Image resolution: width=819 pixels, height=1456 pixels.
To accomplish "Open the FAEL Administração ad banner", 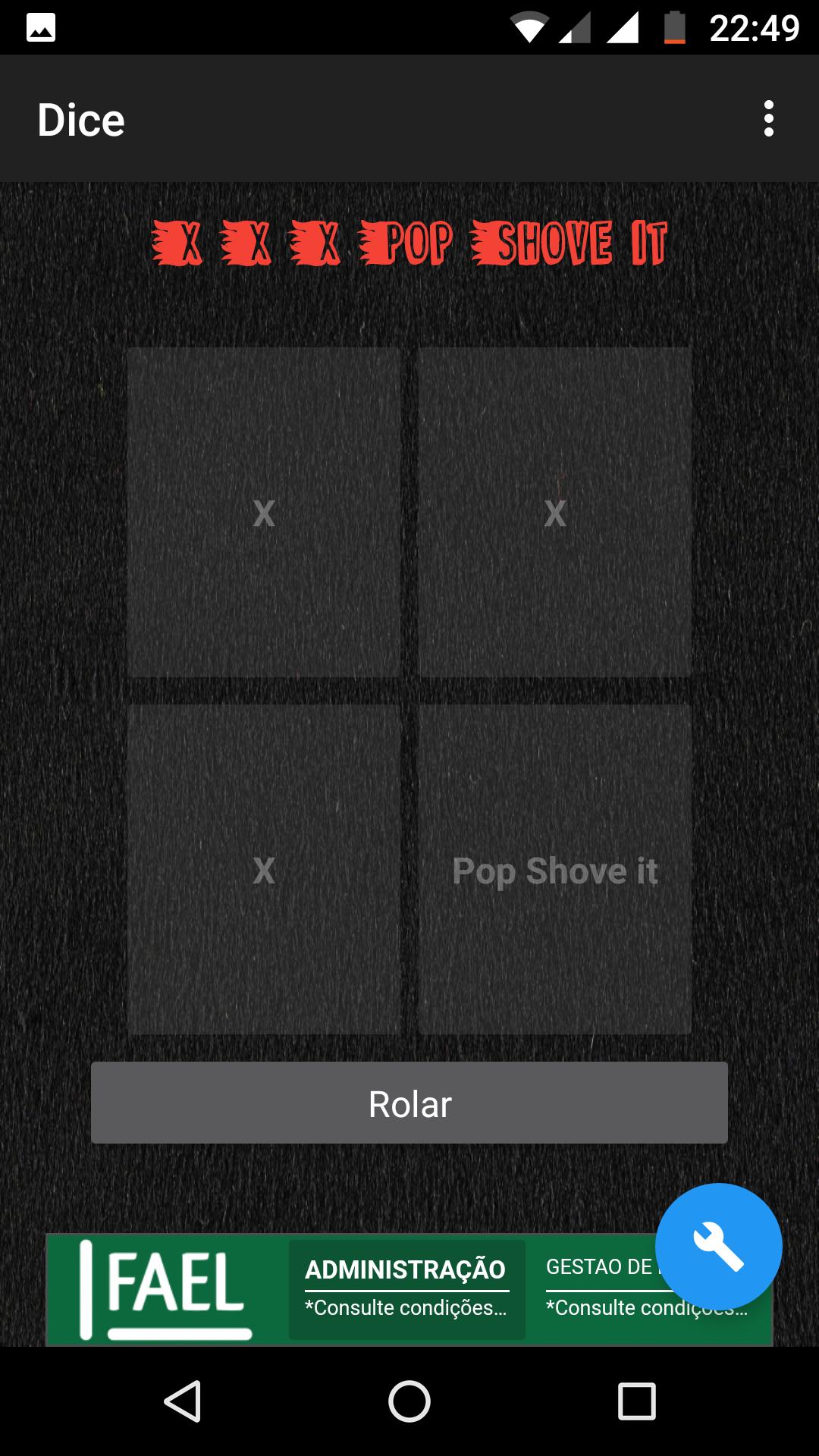I will pos(406,1289).
